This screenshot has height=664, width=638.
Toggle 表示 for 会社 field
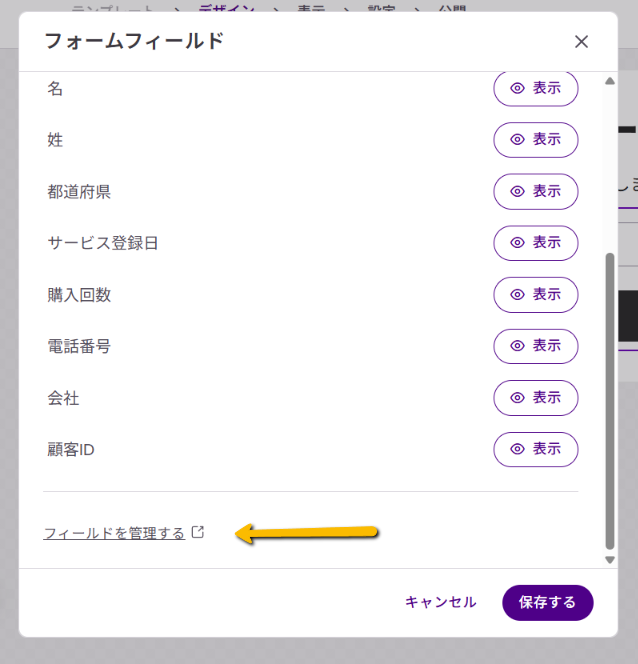click(x=536, y=398)
